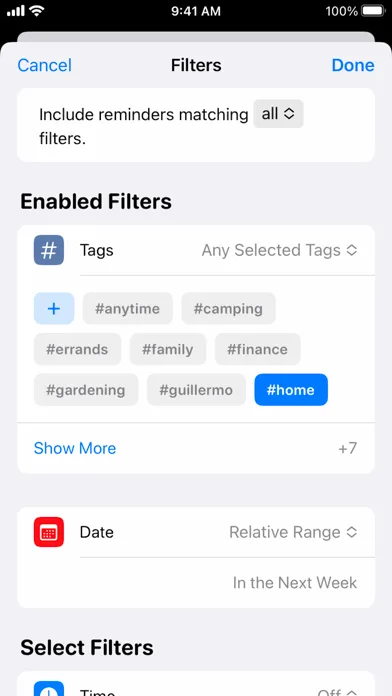
Task: Add a new tag with plus button
Action: pos(54,308)
